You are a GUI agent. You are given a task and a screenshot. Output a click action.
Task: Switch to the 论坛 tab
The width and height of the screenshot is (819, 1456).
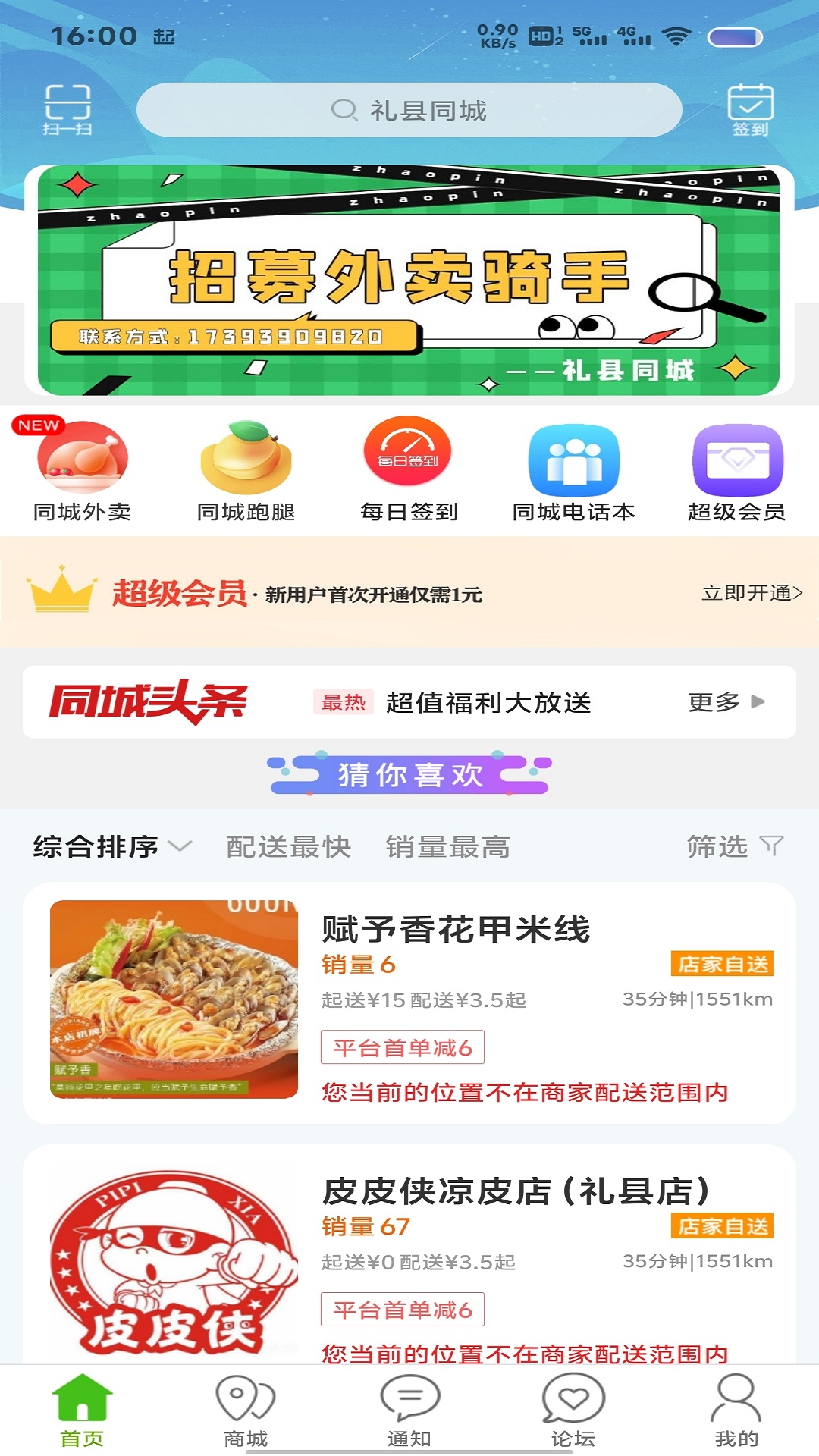click(573, 1410)
